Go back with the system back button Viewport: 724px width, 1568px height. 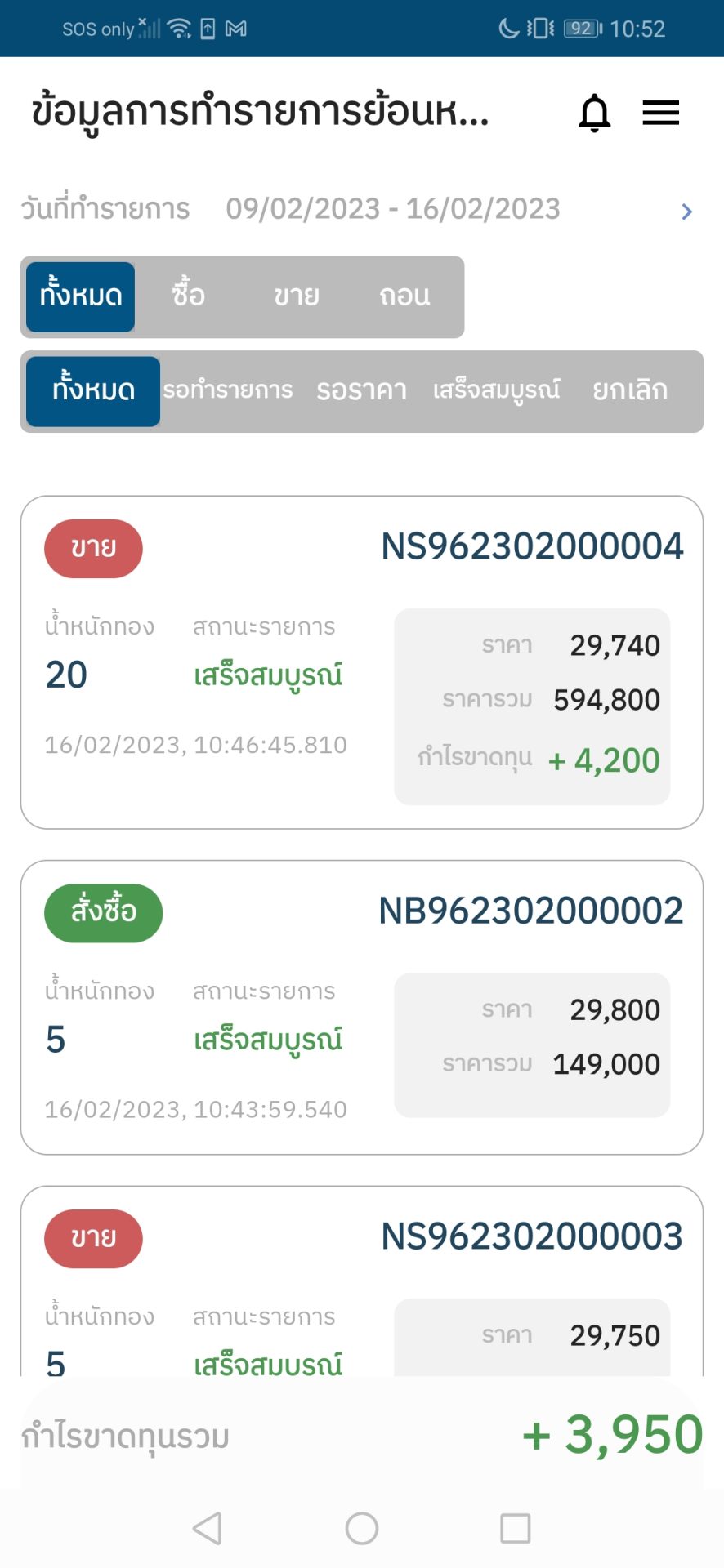[x=207, y=1528]
